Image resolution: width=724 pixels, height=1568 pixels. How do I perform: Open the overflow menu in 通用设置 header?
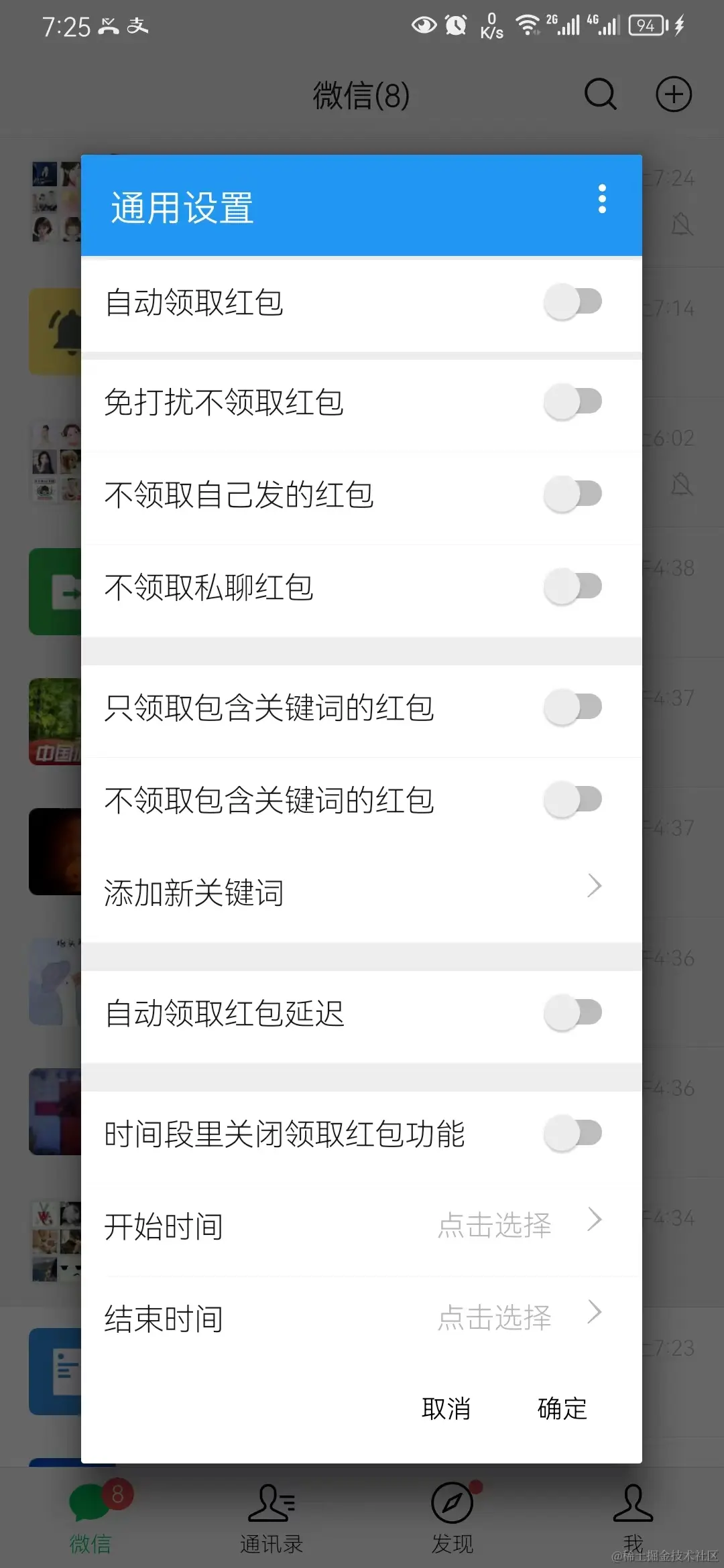coord(602,199)
